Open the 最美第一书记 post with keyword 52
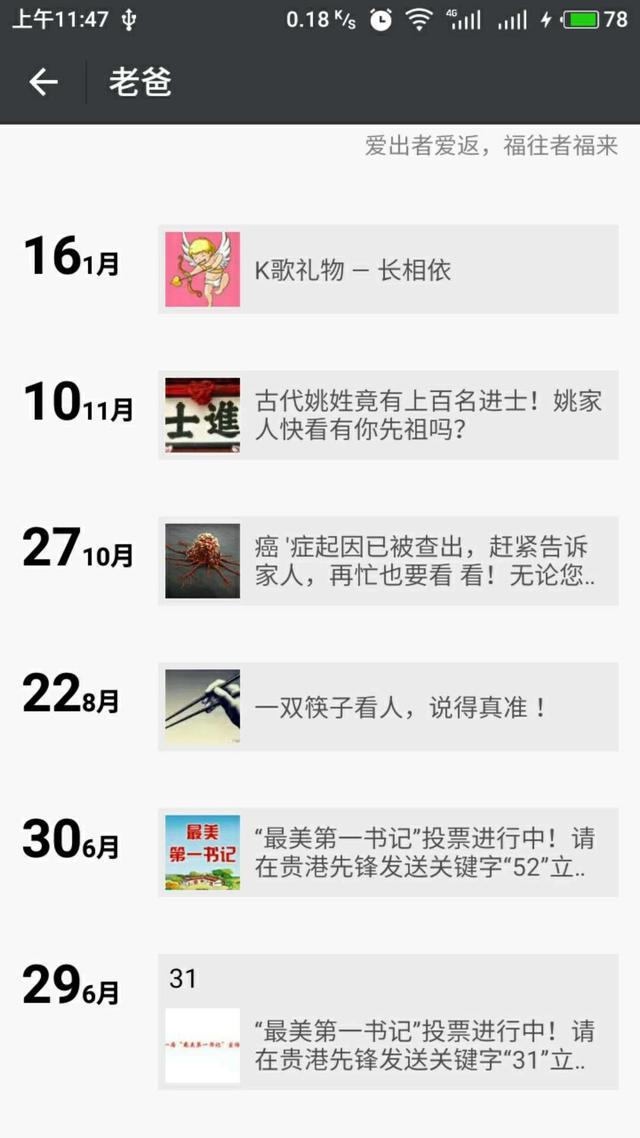 click(x=388, y=853)
